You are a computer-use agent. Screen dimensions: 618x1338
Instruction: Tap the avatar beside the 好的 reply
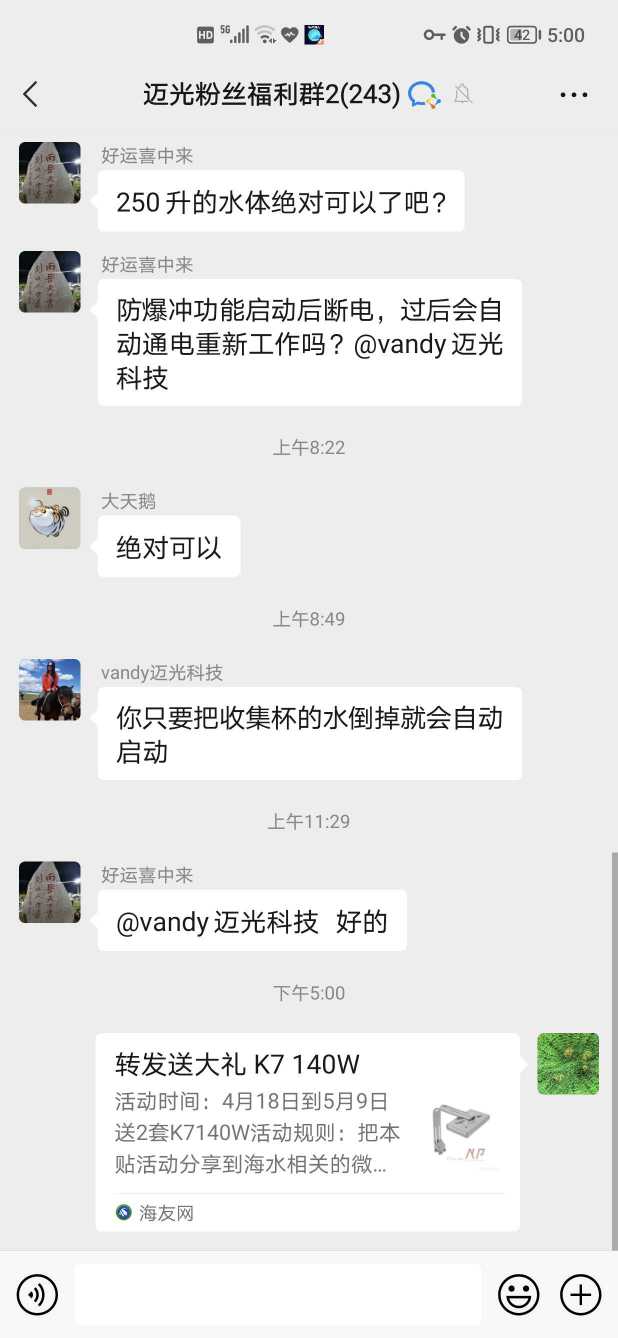pyautogui.click(x=50, y=892)
